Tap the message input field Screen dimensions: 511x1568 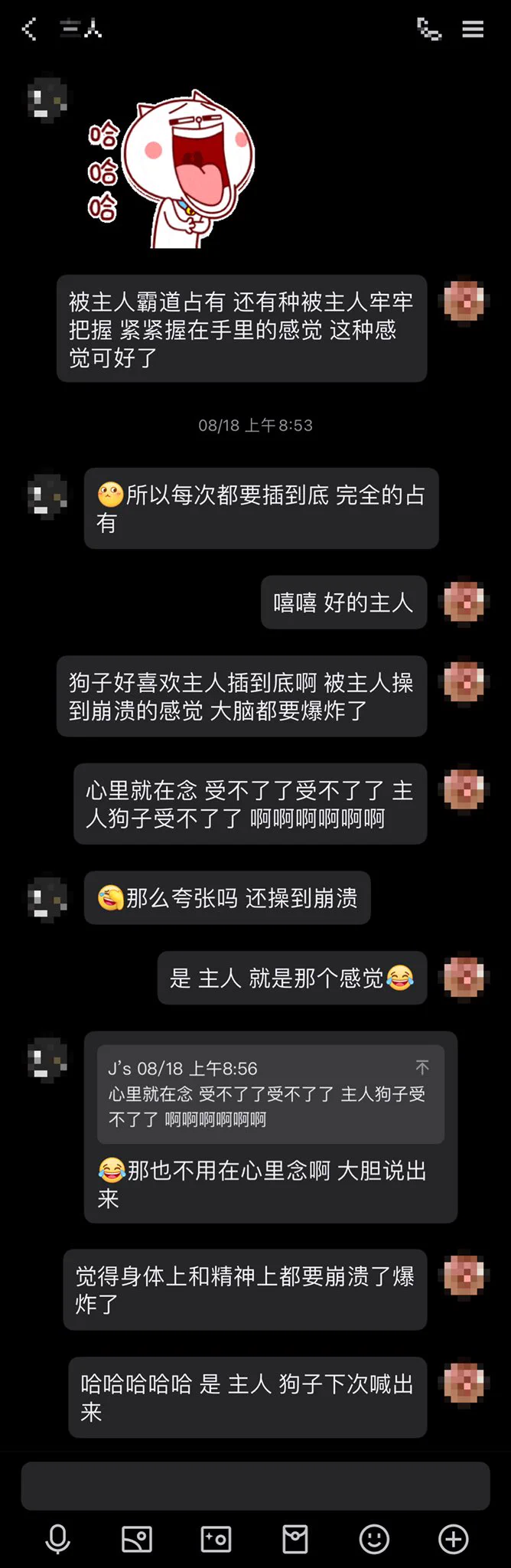coord(255,1485)
